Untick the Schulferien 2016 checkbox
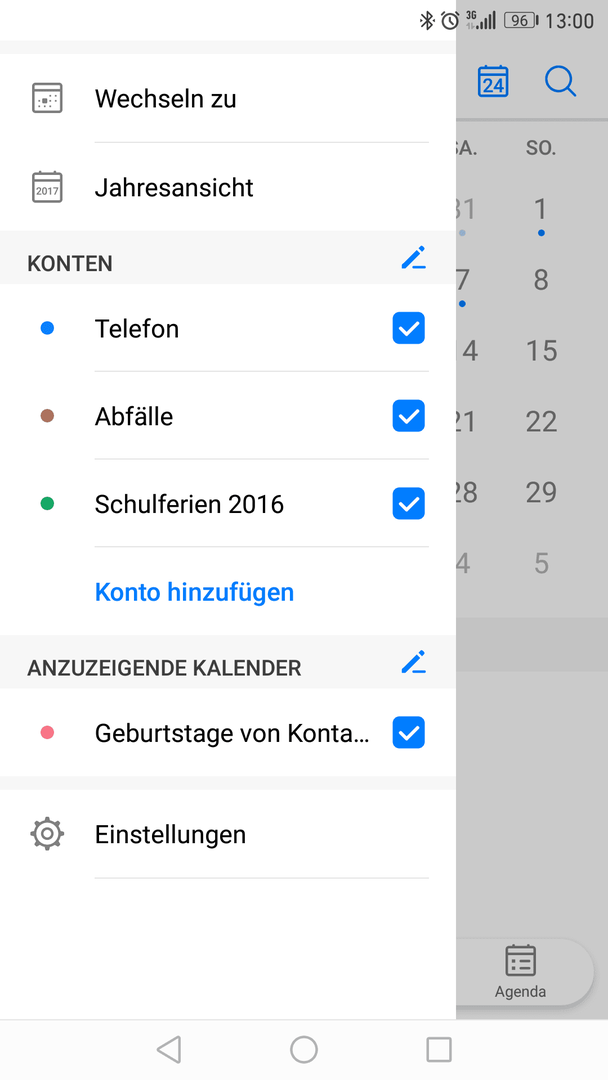This screenshot has width=608, height=1080. (408, 504)
